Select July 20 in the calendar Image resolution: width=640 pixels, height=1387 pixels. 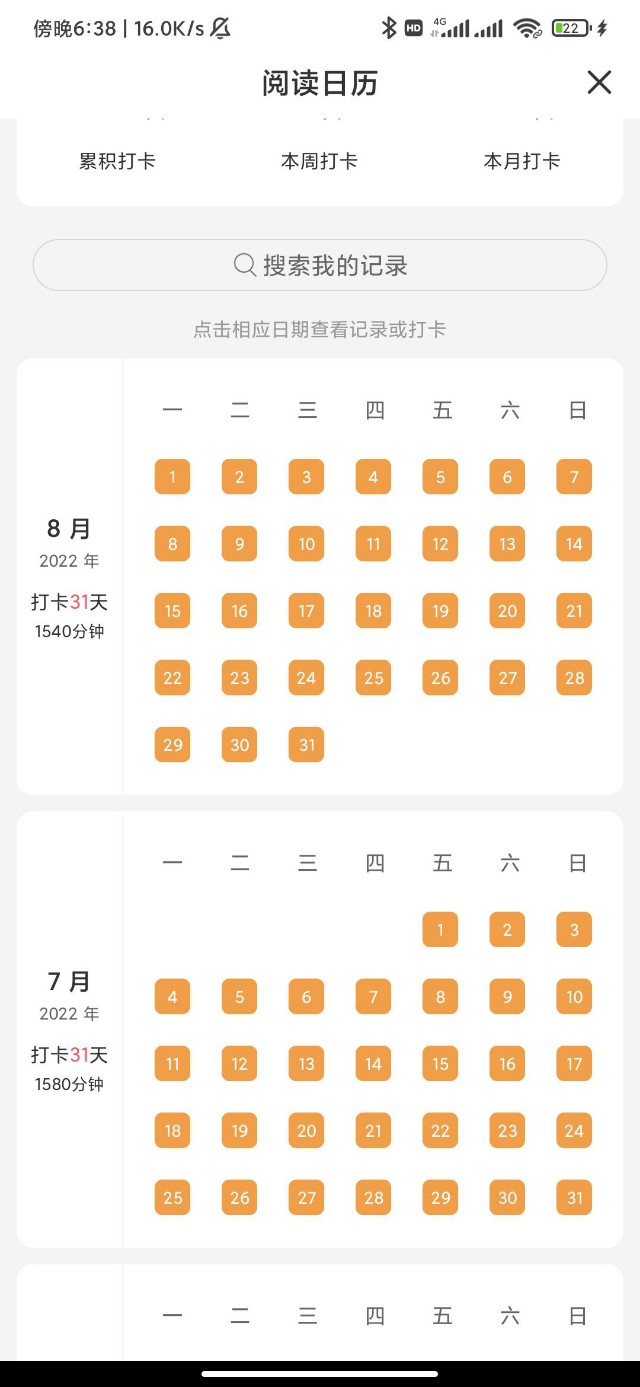coord(306,1131)
